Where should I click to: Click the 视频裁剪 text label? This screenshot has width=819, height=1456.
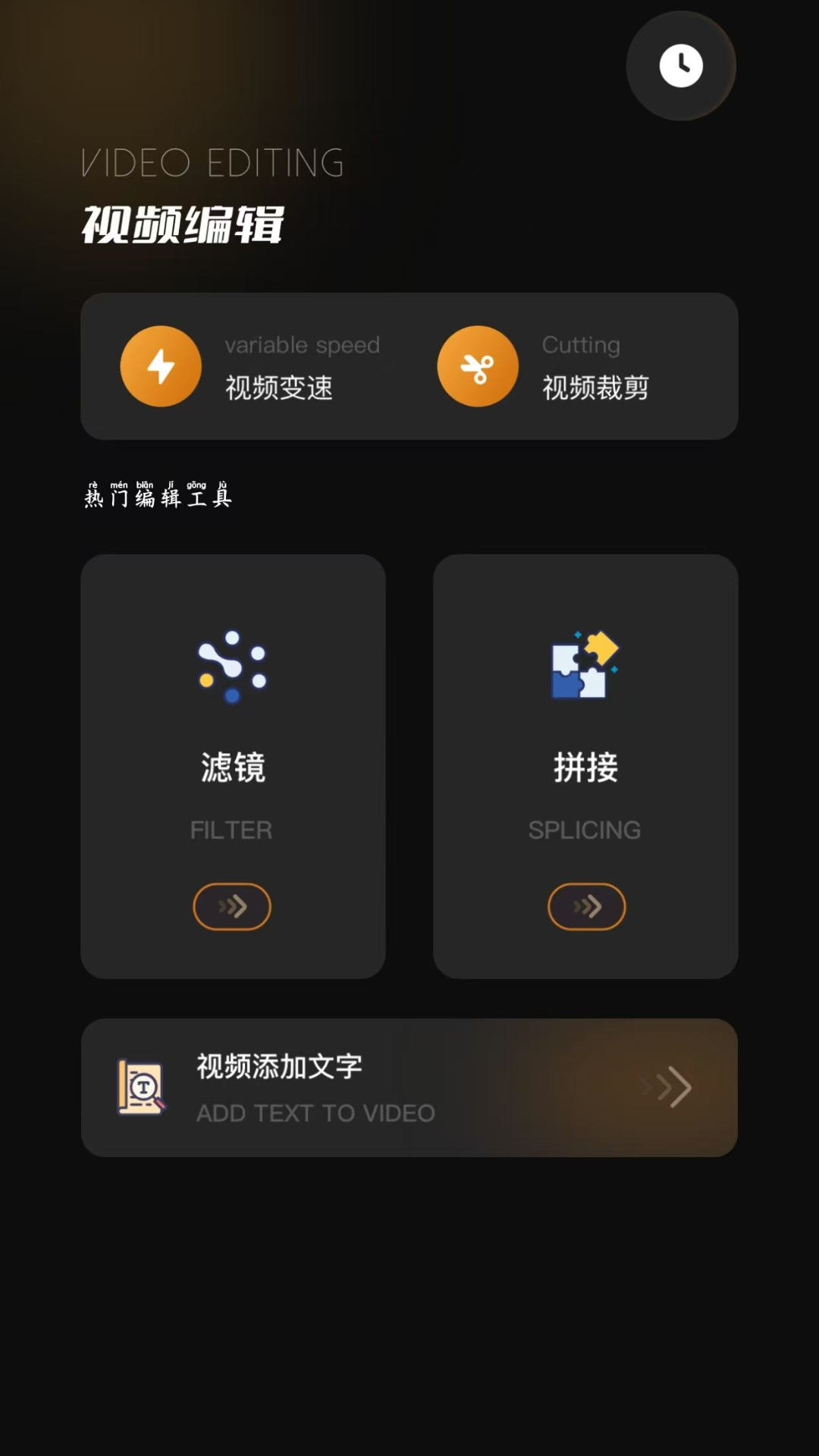tap(595, 388)
